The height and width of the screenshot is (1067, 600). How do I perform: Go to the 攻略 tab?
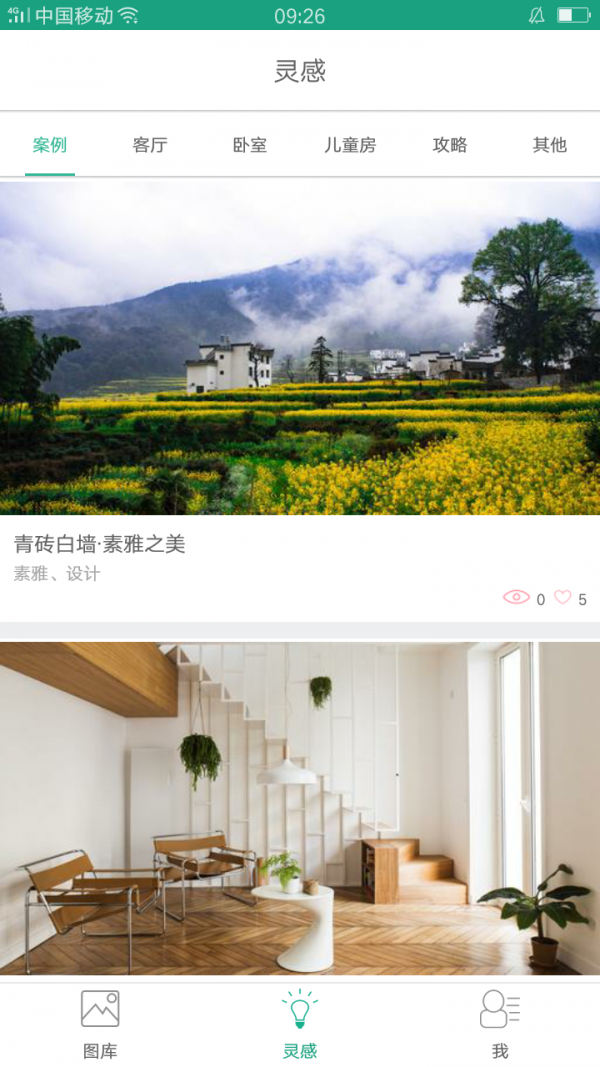tap(450, 145)
